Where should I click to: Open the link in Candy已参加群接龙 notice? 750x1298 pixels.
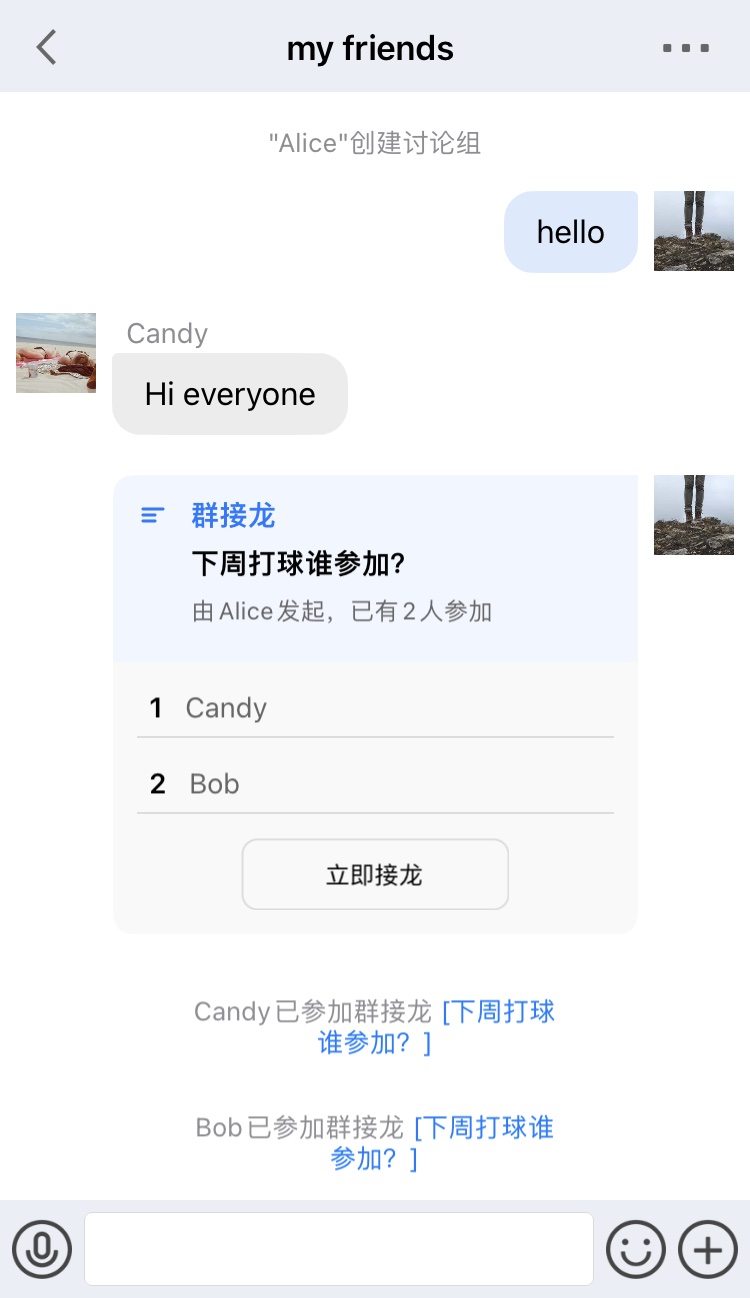498,1012
